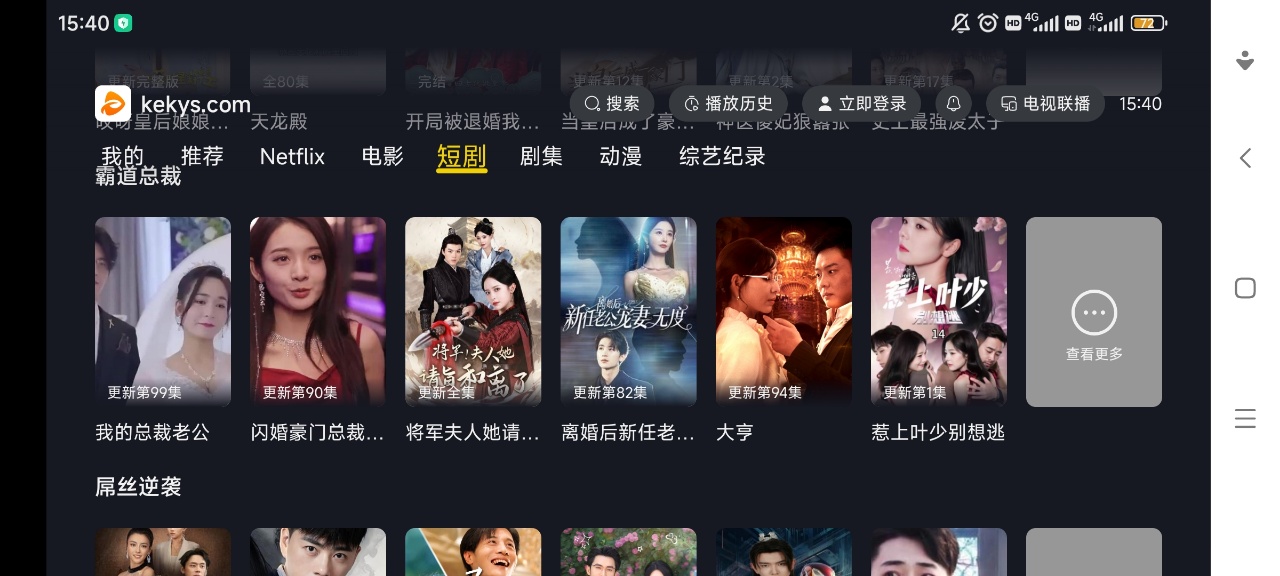Open the drama 将军夫人她请旨和离了

click(x=473, y=312)
